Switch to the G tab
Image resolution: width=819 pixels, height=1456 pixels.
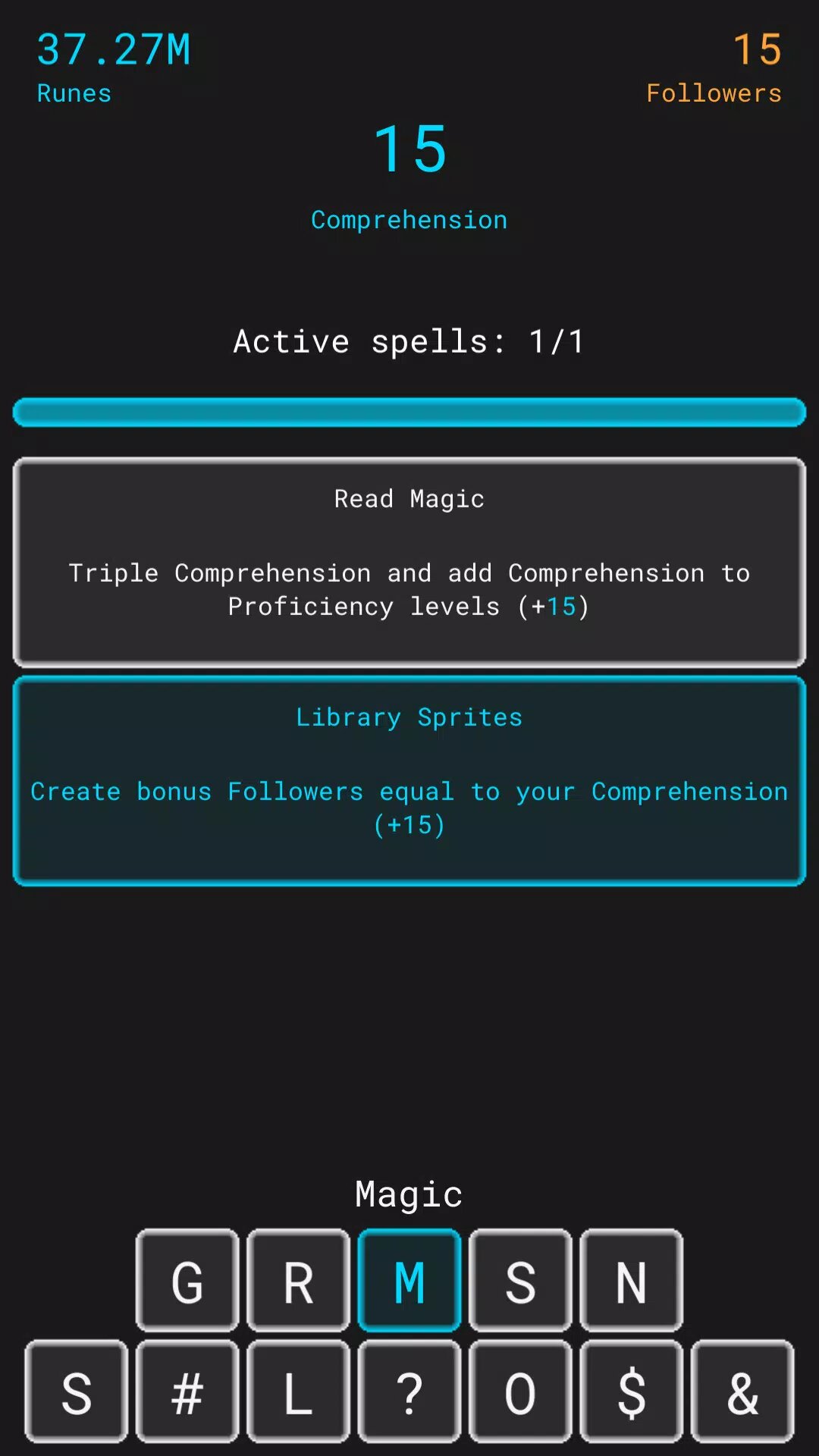pos(187,1280)
